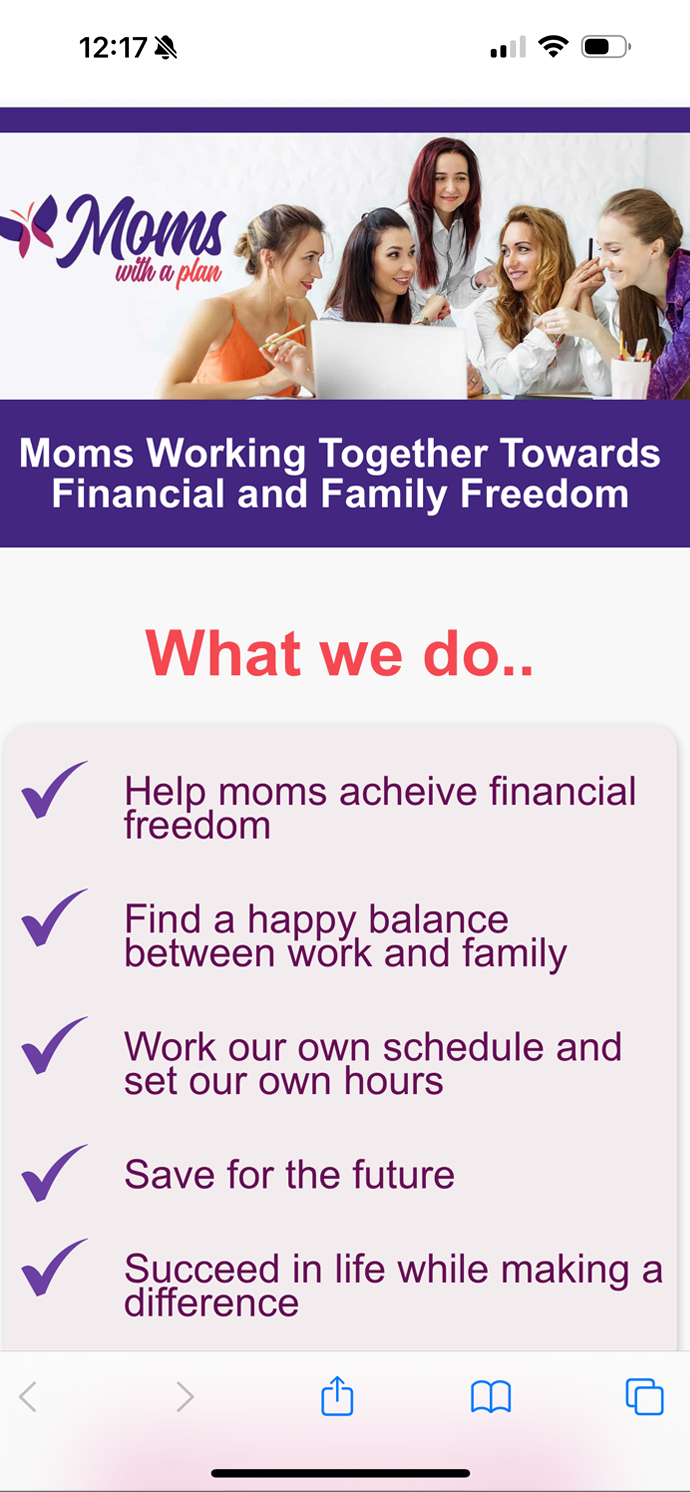Show all open Safari tabs
The width and height of the screenshot is (690, 1492).
pos(644,1396)
